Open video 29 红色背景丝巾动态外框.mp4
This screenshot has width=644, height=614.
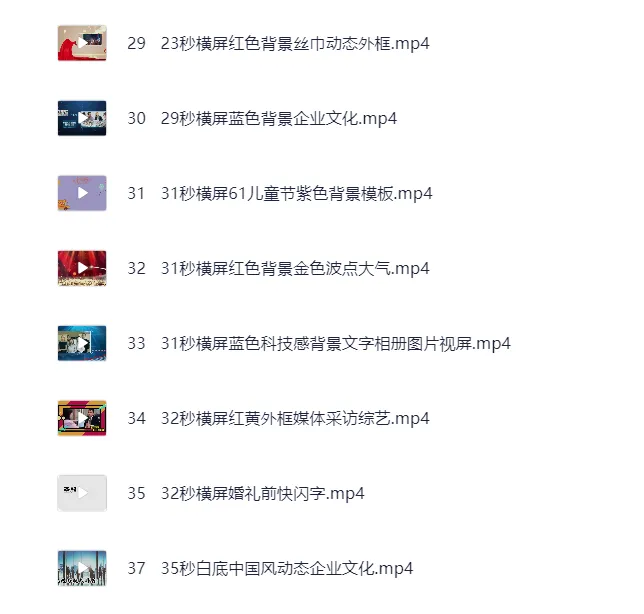tap(295, 44)
